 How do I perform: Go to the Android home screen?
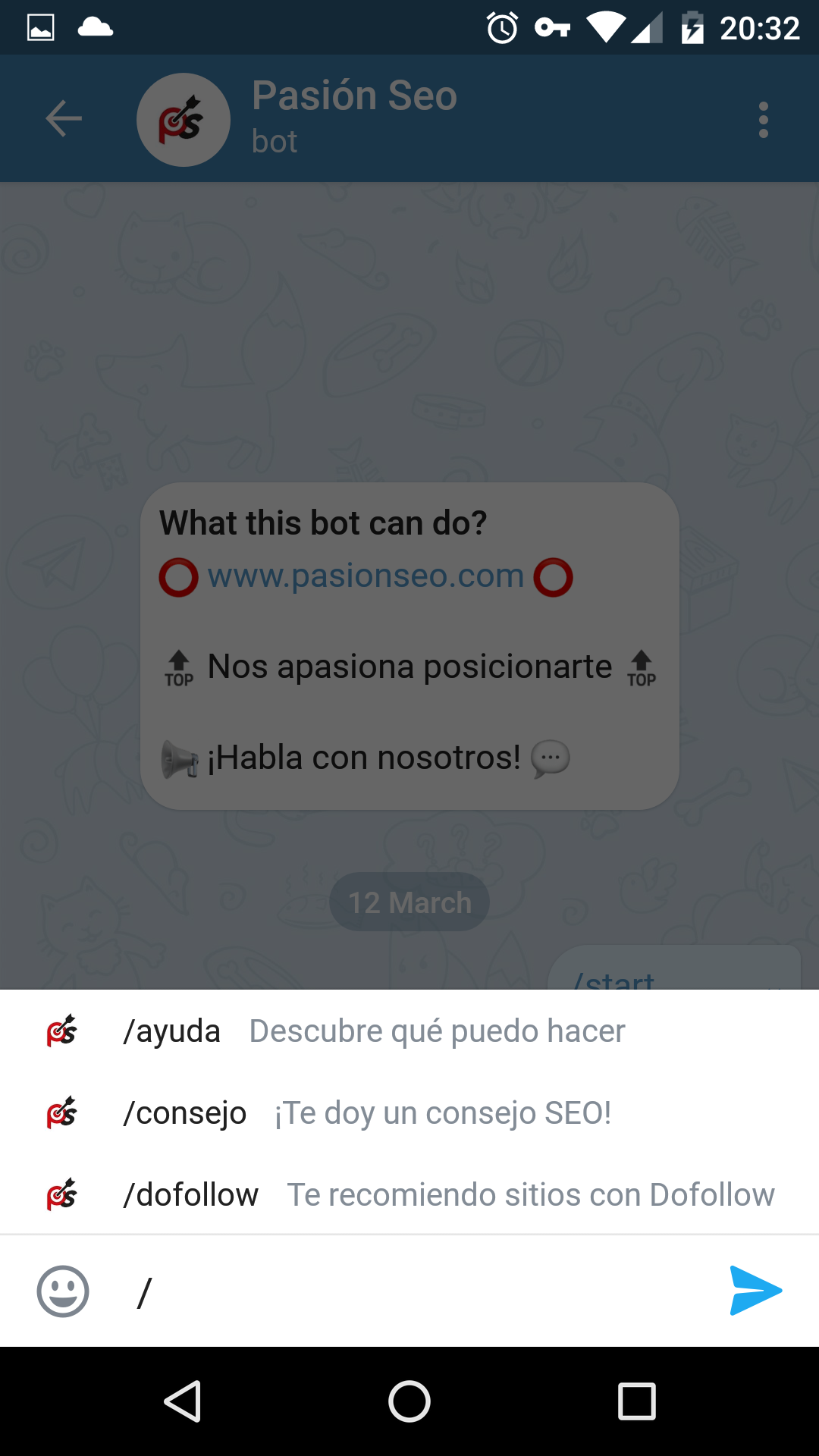[x=409, y=1401]
